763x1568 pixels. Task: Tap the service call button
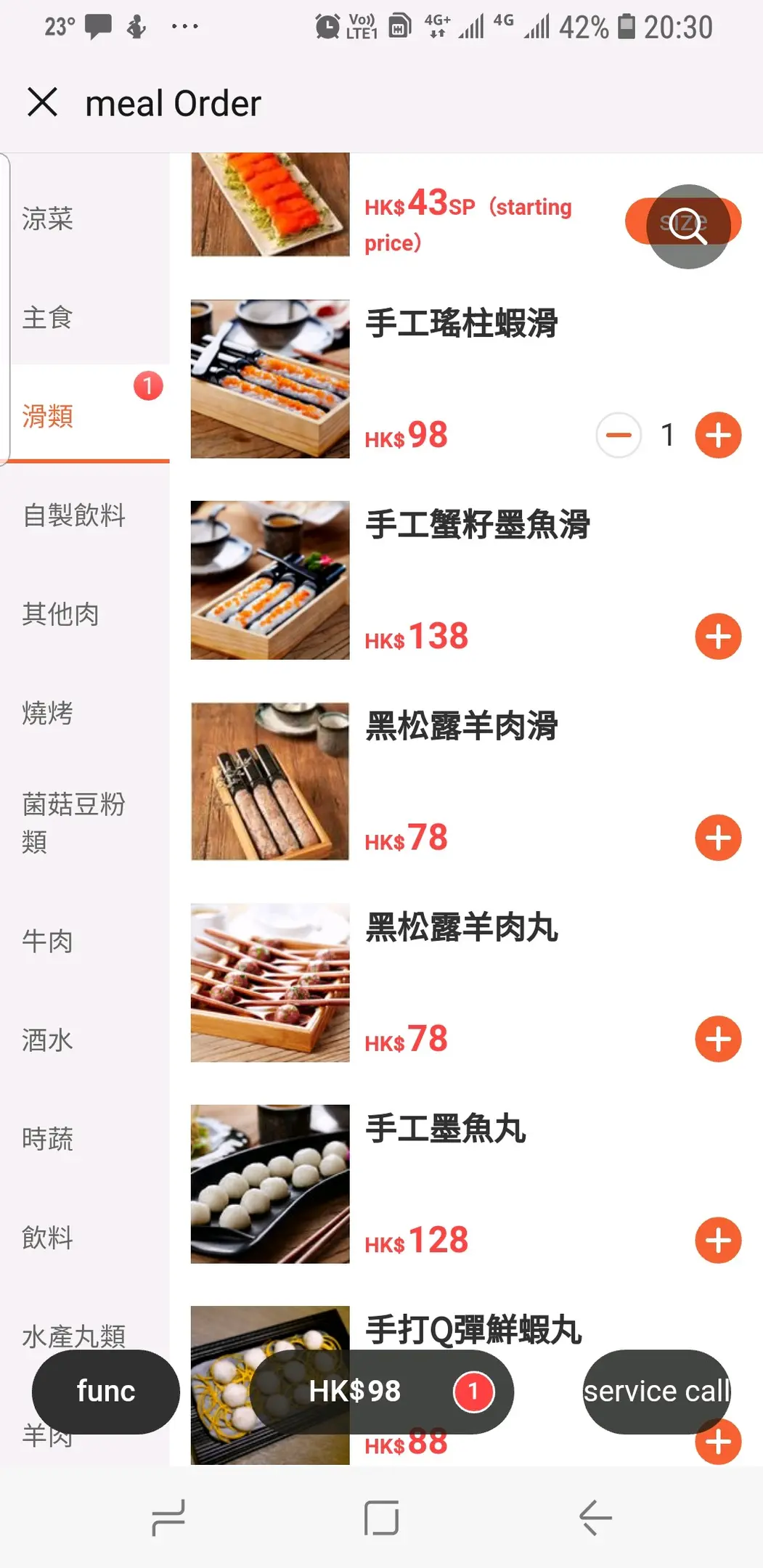[656, 1391]
